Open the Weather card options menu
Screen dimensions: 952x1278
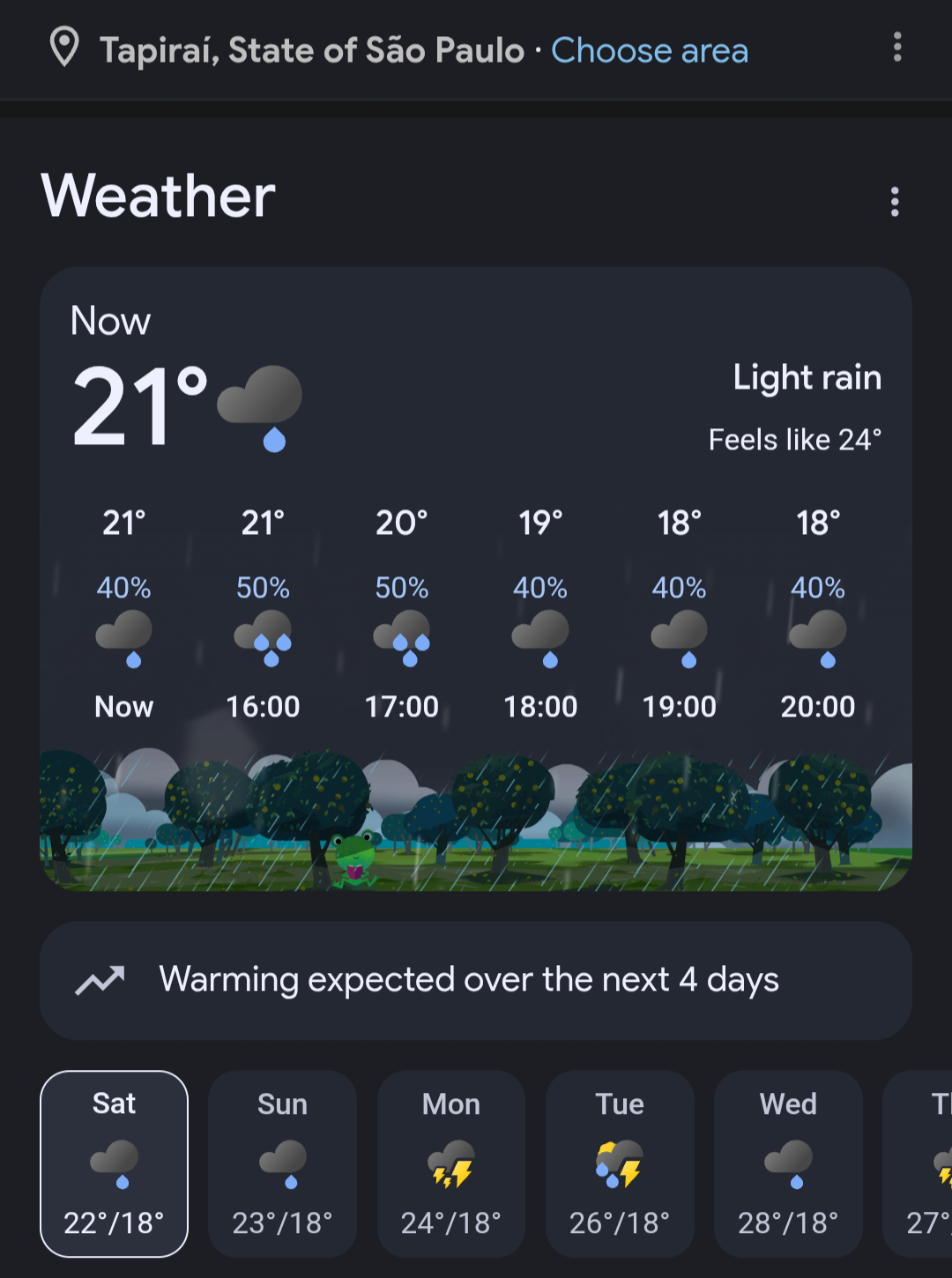pos(895,202)
